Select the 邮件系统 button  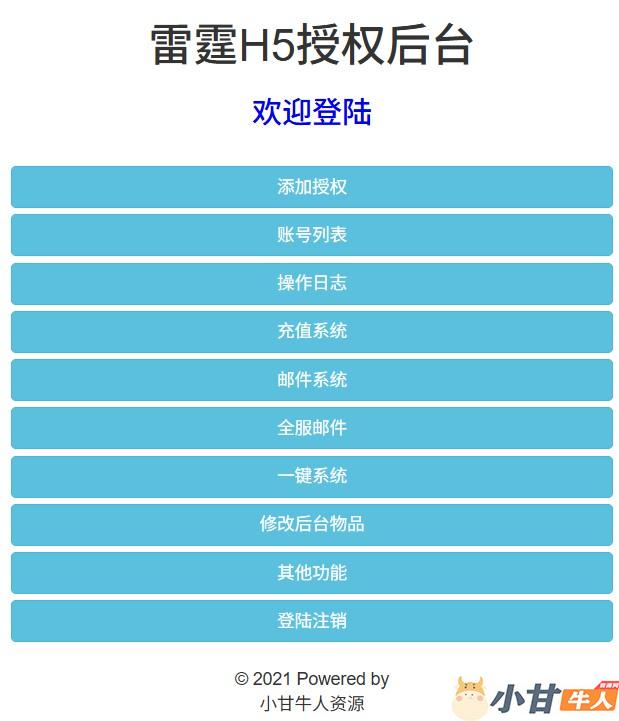coord(311,380)
